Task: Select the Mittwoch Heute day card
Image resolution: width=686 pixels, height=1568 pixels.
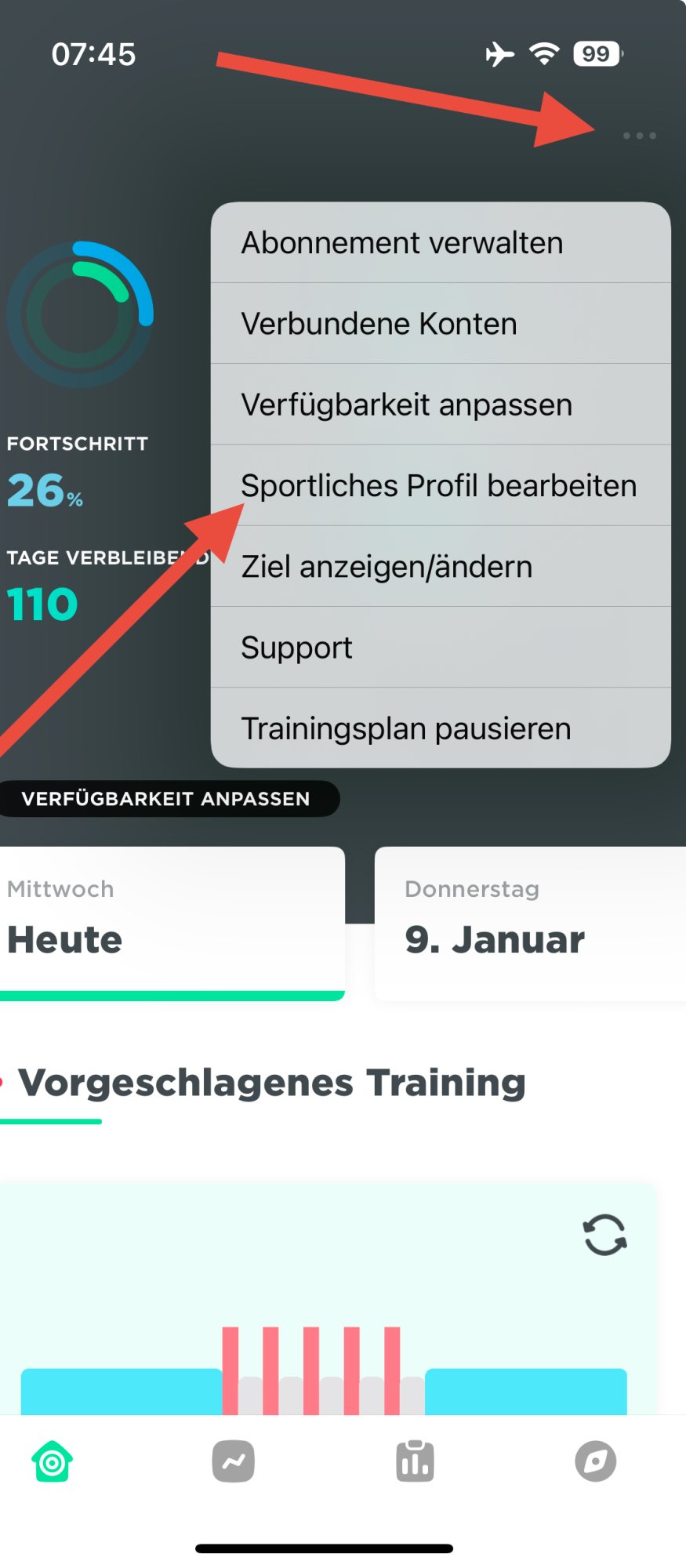Action: coord(171,921)
